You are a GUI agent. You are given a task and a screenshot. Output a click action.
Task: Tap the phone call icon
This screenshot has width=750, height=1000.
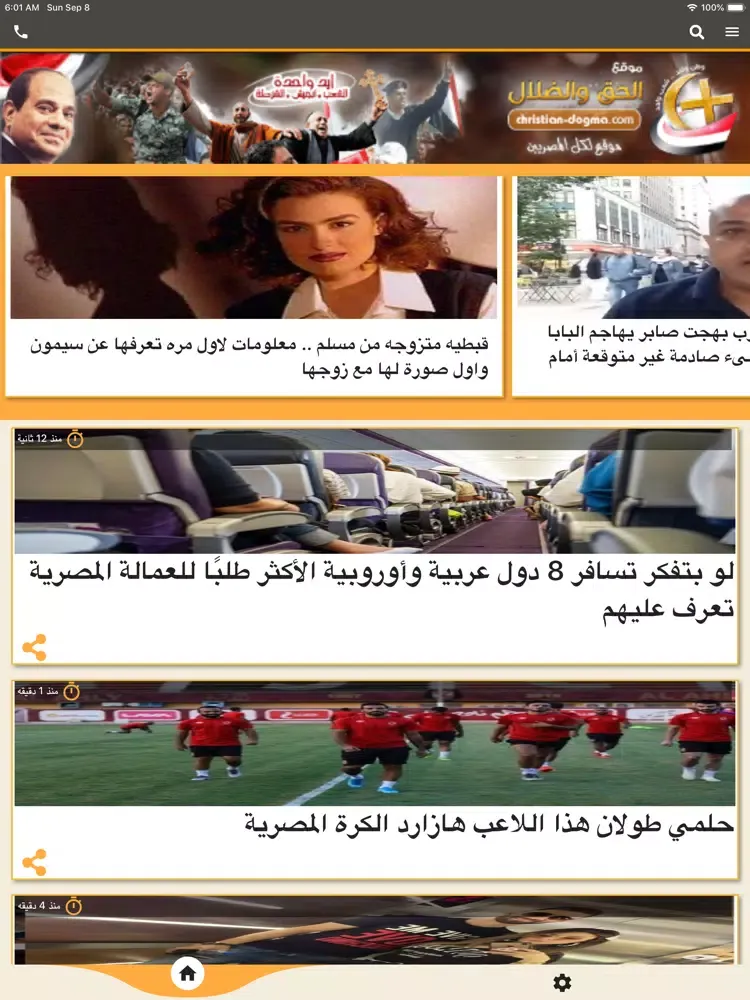click(x=21, y=32)
